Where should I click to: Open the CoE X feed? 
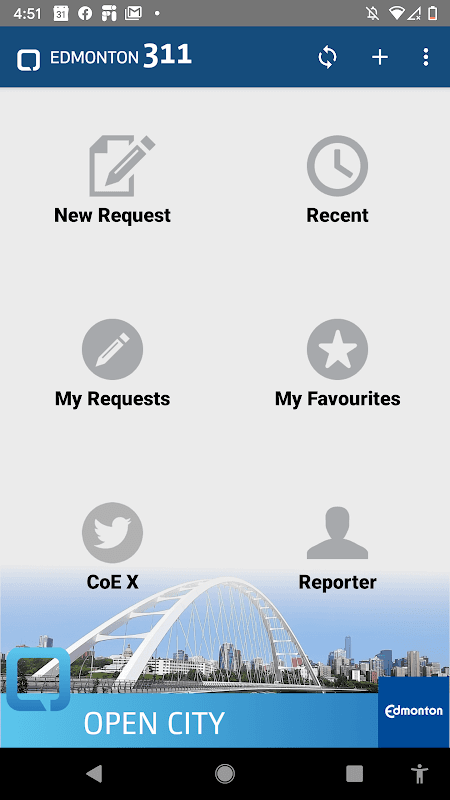point(112,547)
